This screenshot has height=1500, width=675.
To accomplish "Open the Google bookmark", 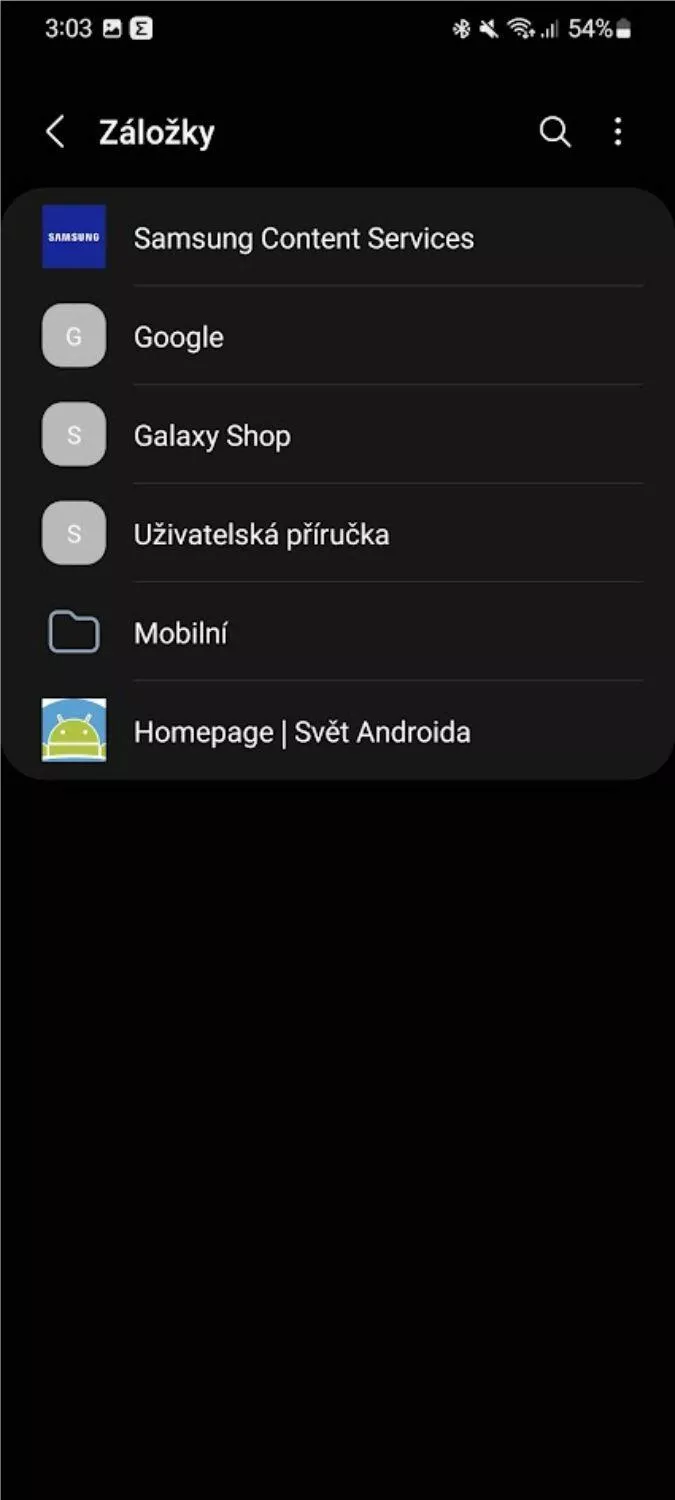I will click(337, 336).
